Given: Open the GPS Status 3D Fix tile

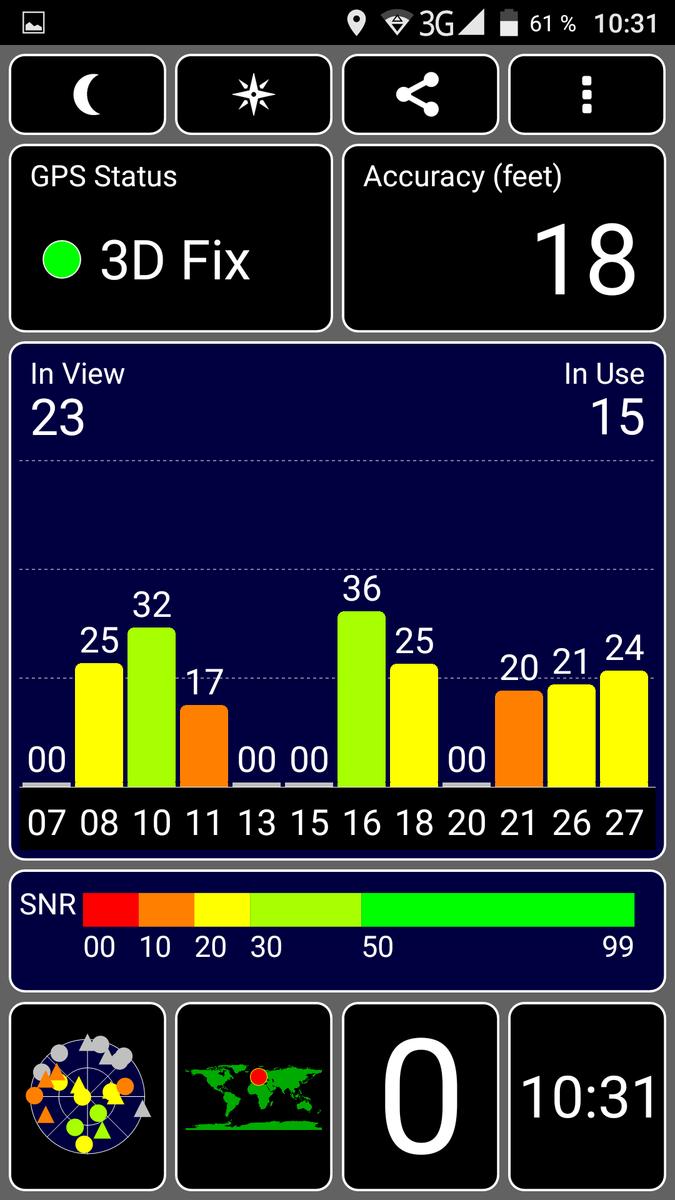Looking at the screenshot, I should [171, 238].
